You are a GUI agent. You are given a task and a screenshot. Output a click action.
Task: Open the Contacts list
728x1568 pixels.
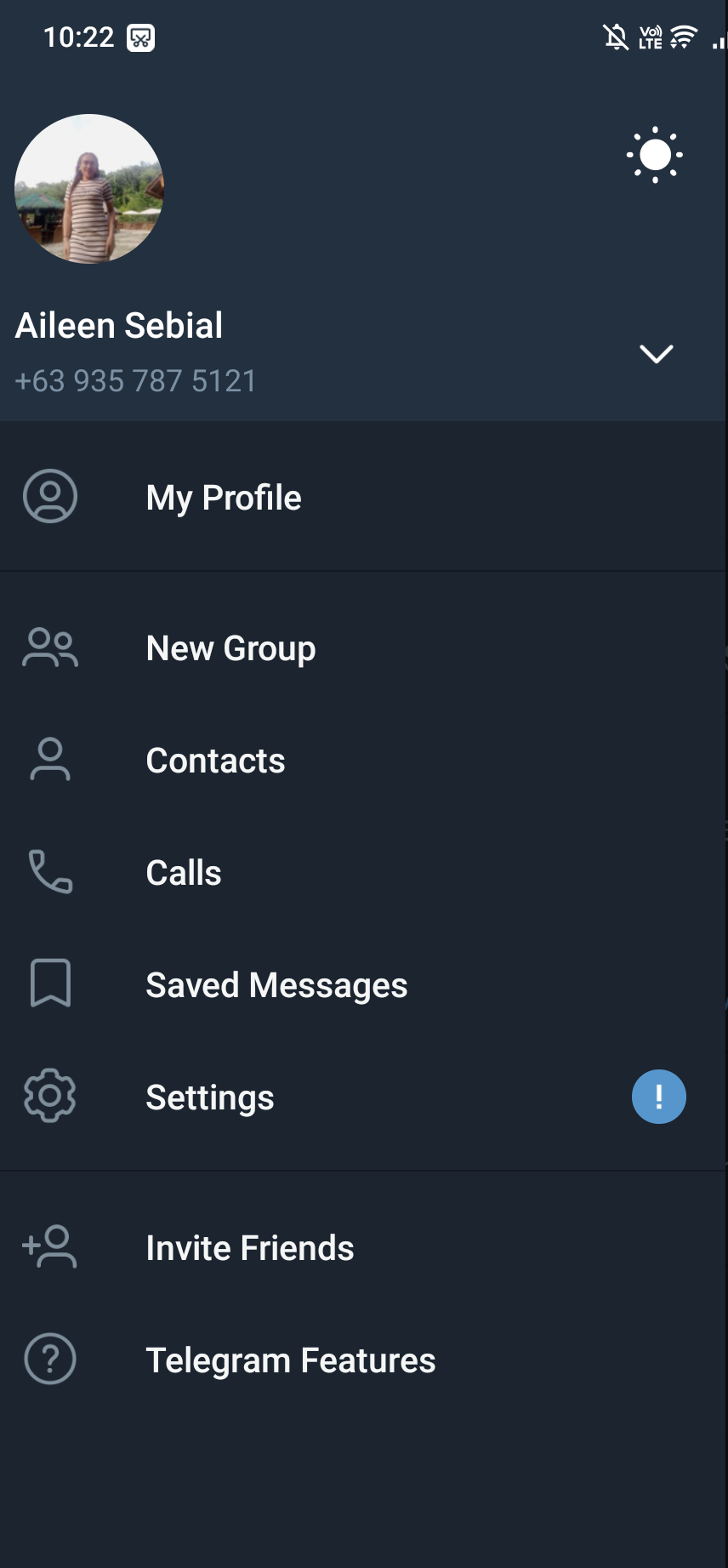coord(215,761)
